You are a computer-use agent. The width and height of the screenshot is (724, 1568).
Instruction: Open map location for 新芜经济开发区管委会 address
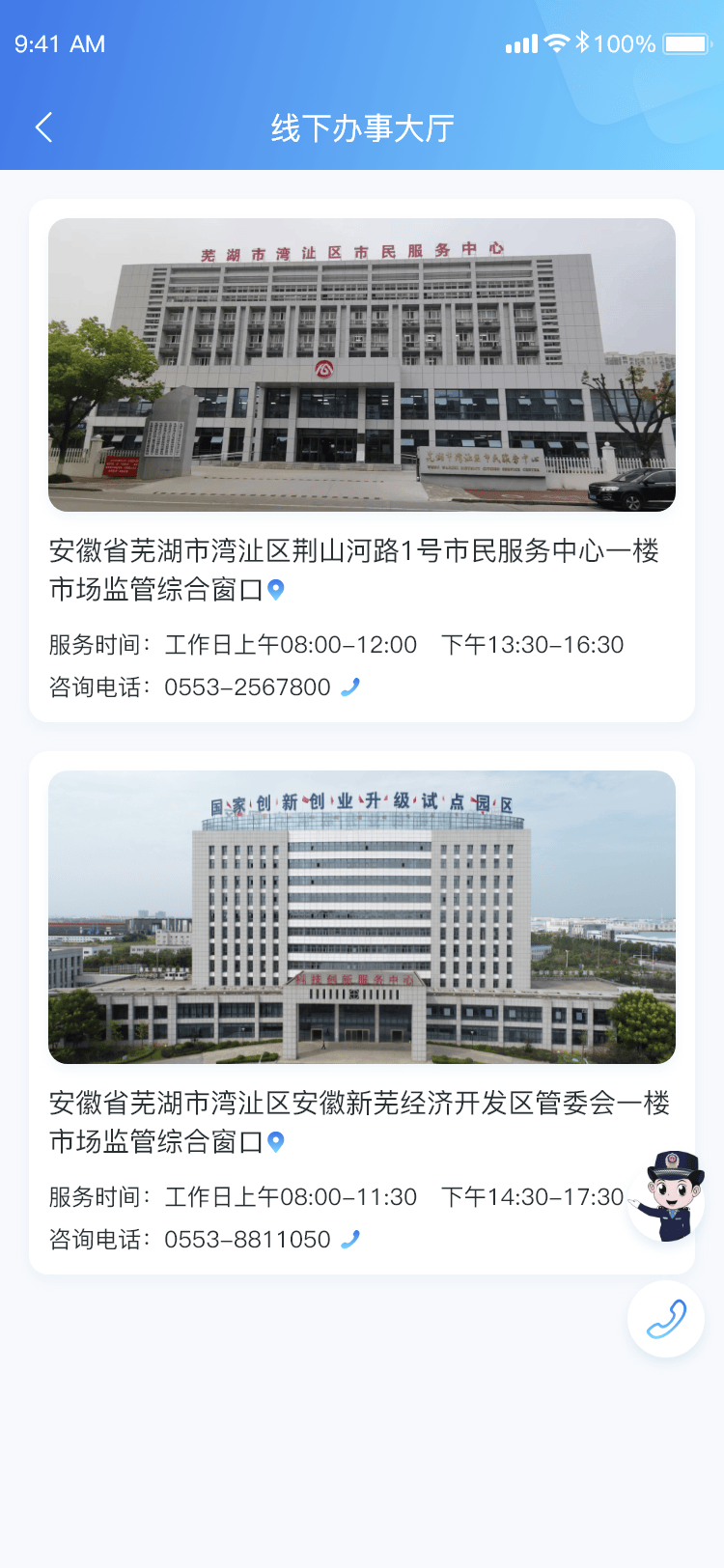click(276, 1141)
